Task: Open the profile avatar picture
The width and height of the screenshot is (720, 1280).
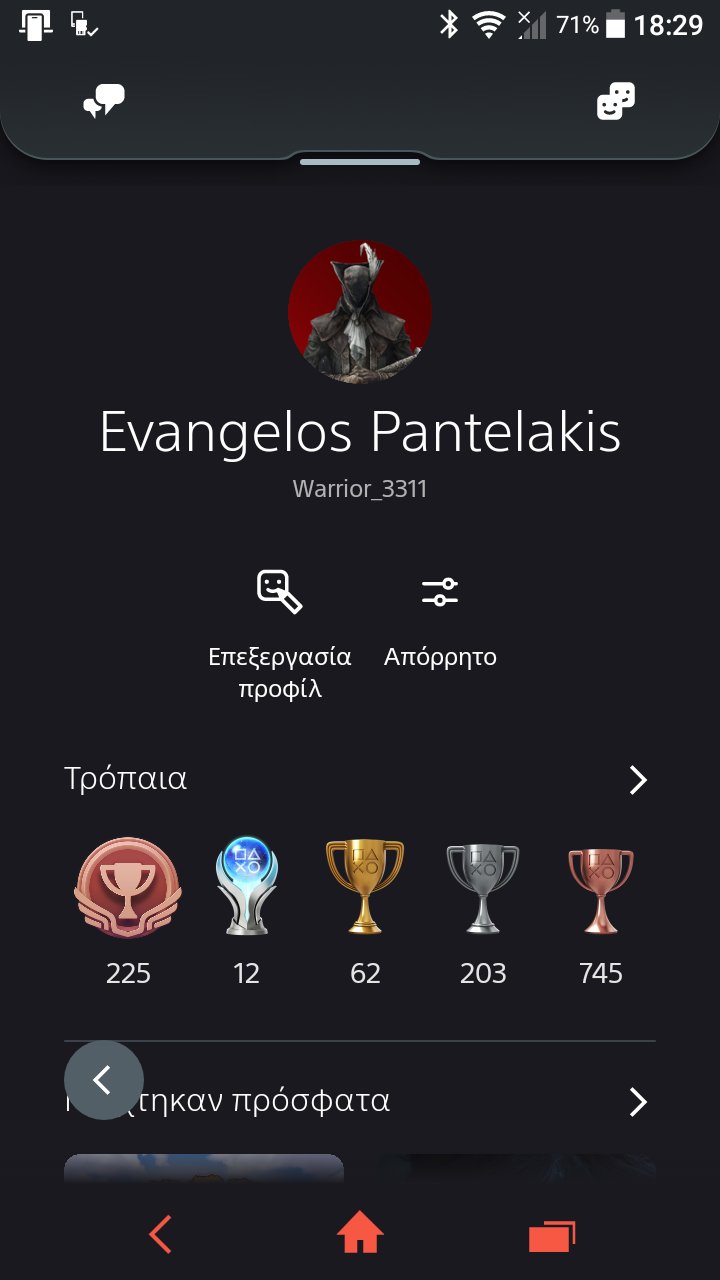Action: click(360, 311)
